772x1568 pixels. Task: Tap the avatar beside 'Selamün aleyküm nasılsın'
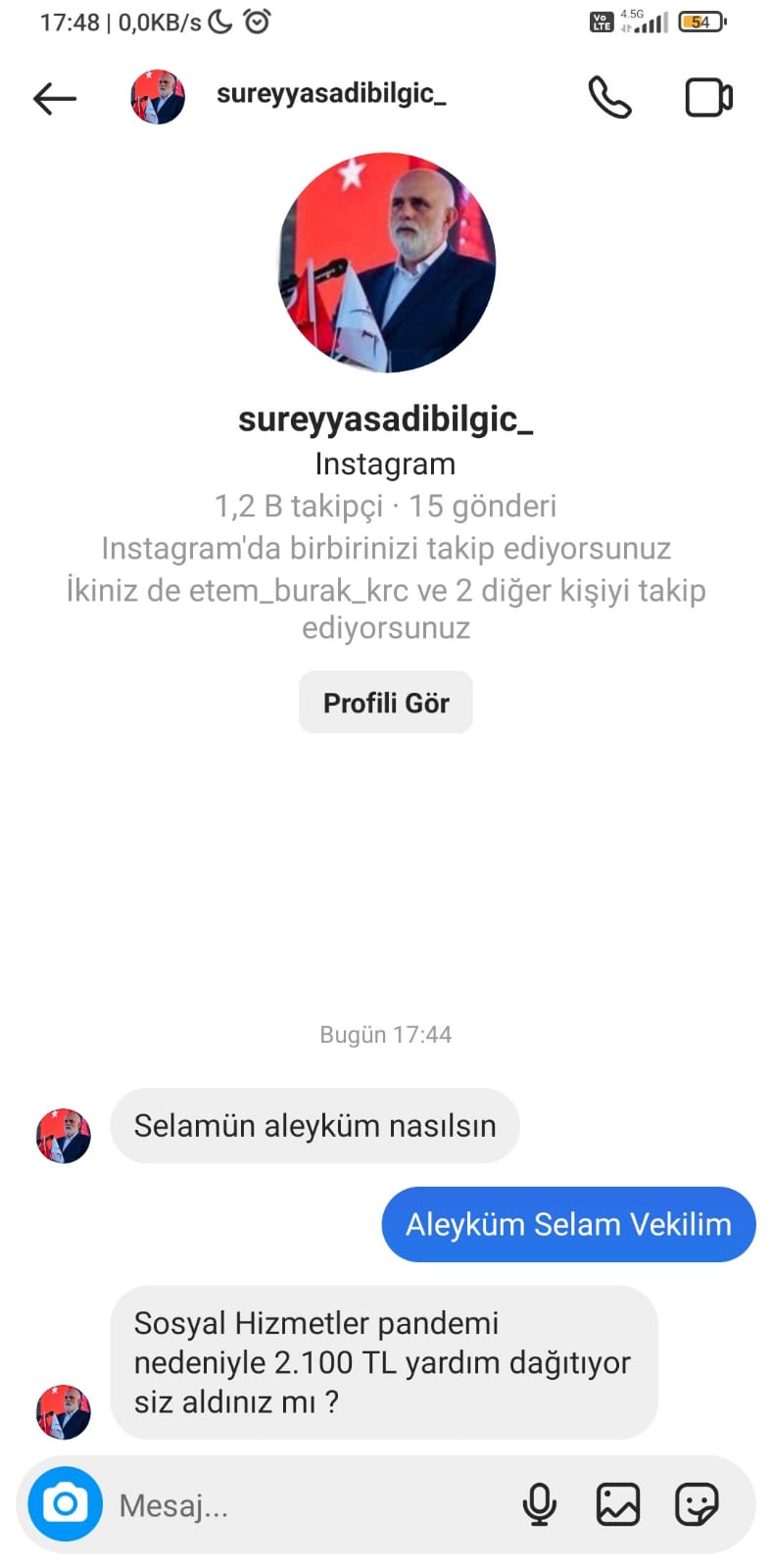pos(64,1136)
